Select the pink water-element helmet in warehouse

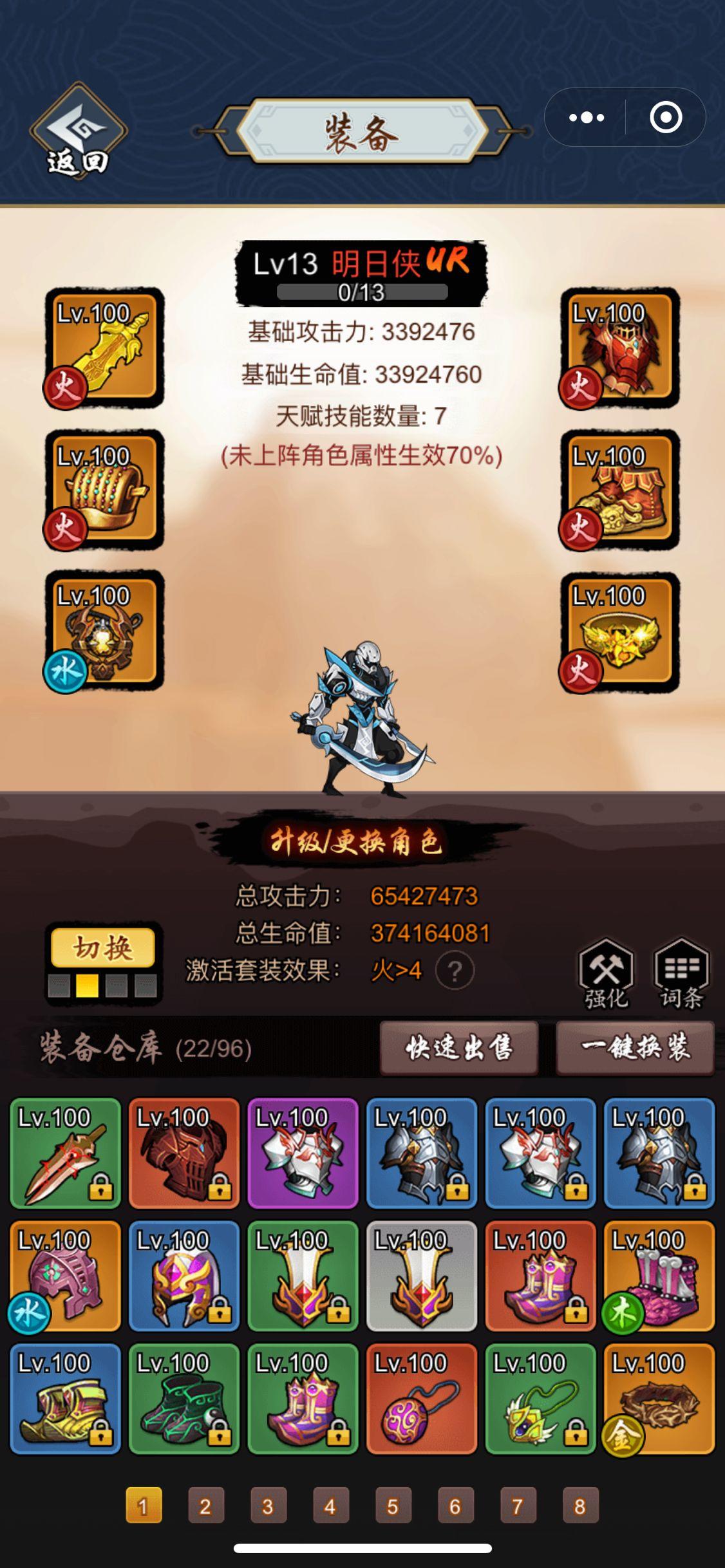(65, 1276)
